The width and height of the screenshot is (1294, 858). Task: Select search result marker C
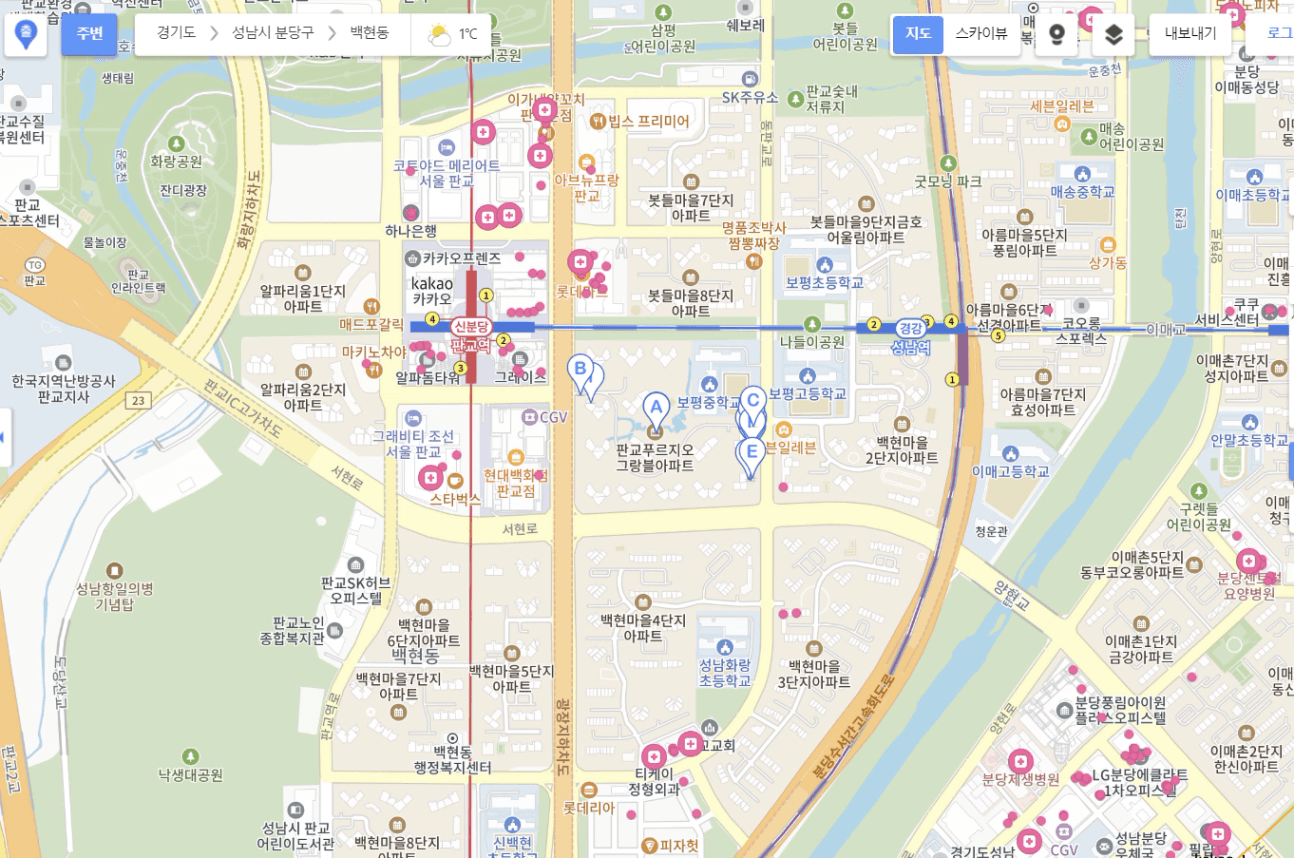pos(753,400)
